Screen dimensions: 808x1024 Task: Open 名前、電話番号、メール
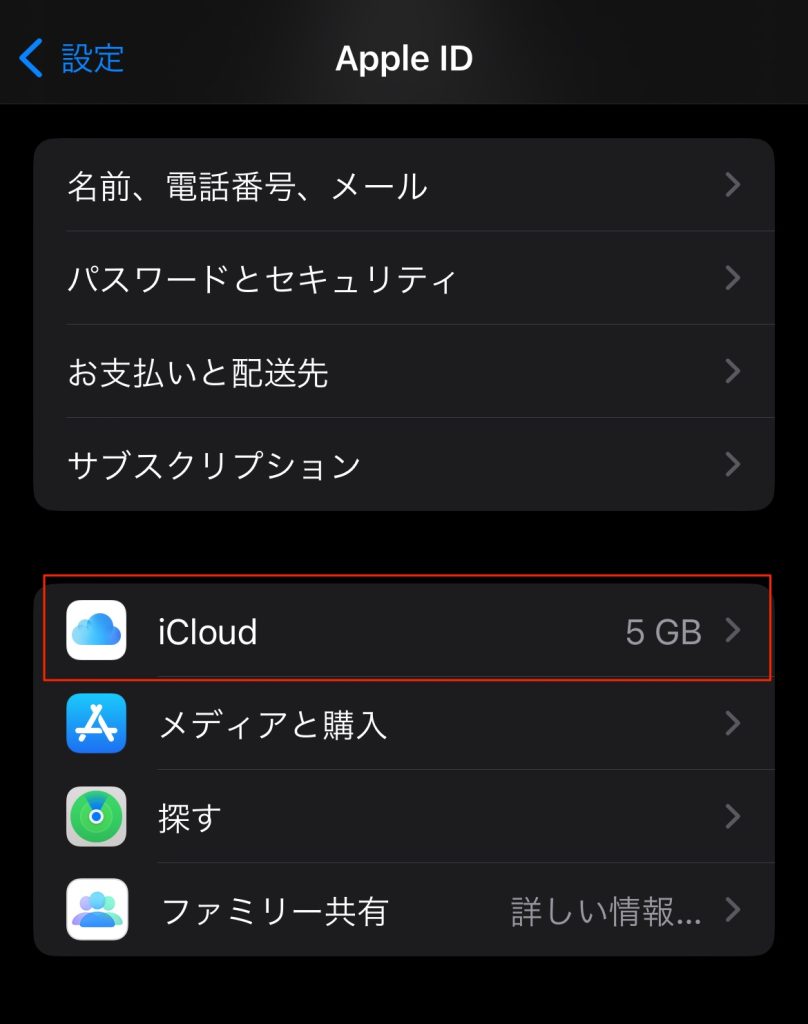(403, 186)
